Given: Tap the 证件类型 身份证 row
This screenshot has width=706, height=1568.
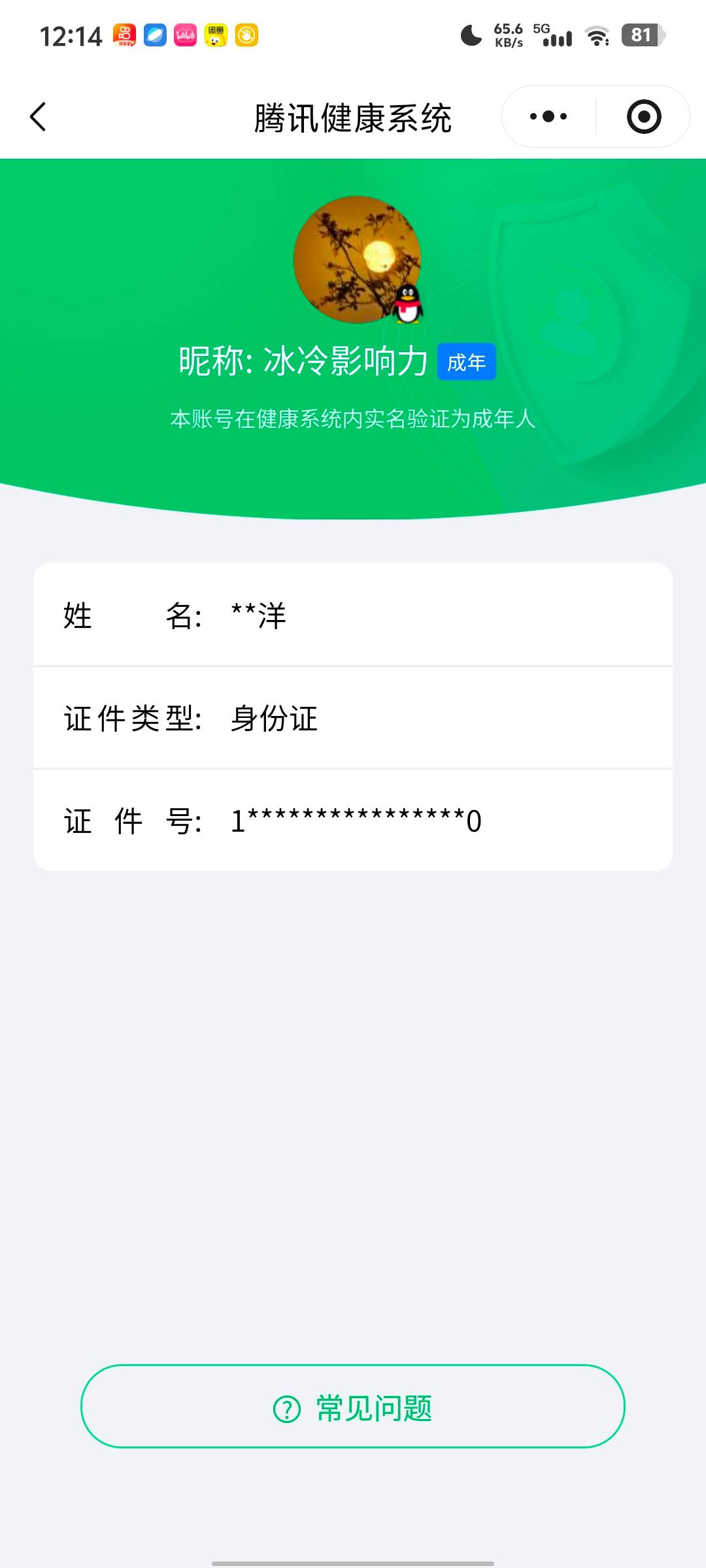Looking at the screenshot, I should [353, 719].
